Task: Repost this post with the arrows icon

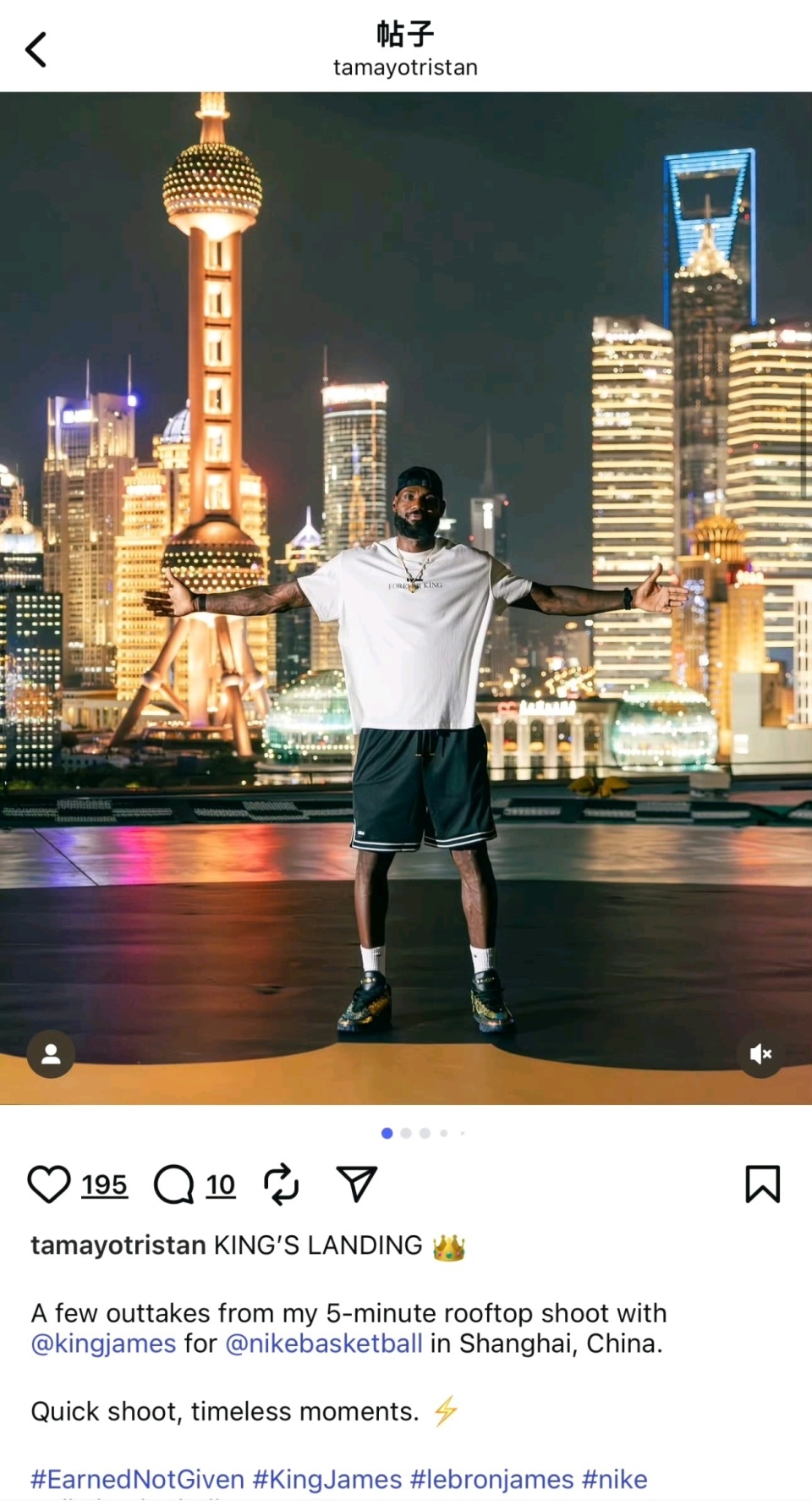Action: [x=281, y=1184]
